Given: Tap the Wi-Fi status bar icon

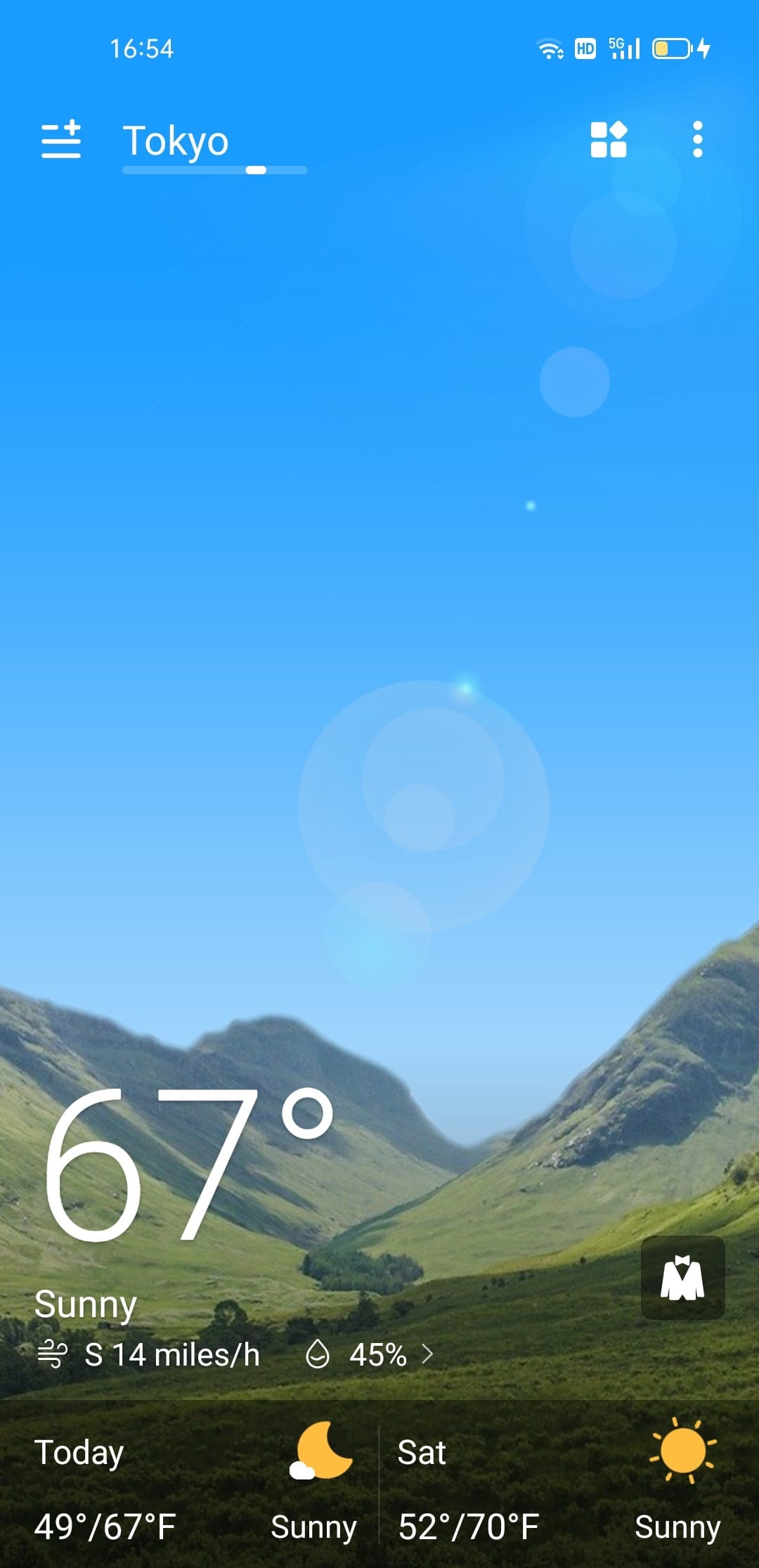Looking at the screenshot, I should pos(550,48).
